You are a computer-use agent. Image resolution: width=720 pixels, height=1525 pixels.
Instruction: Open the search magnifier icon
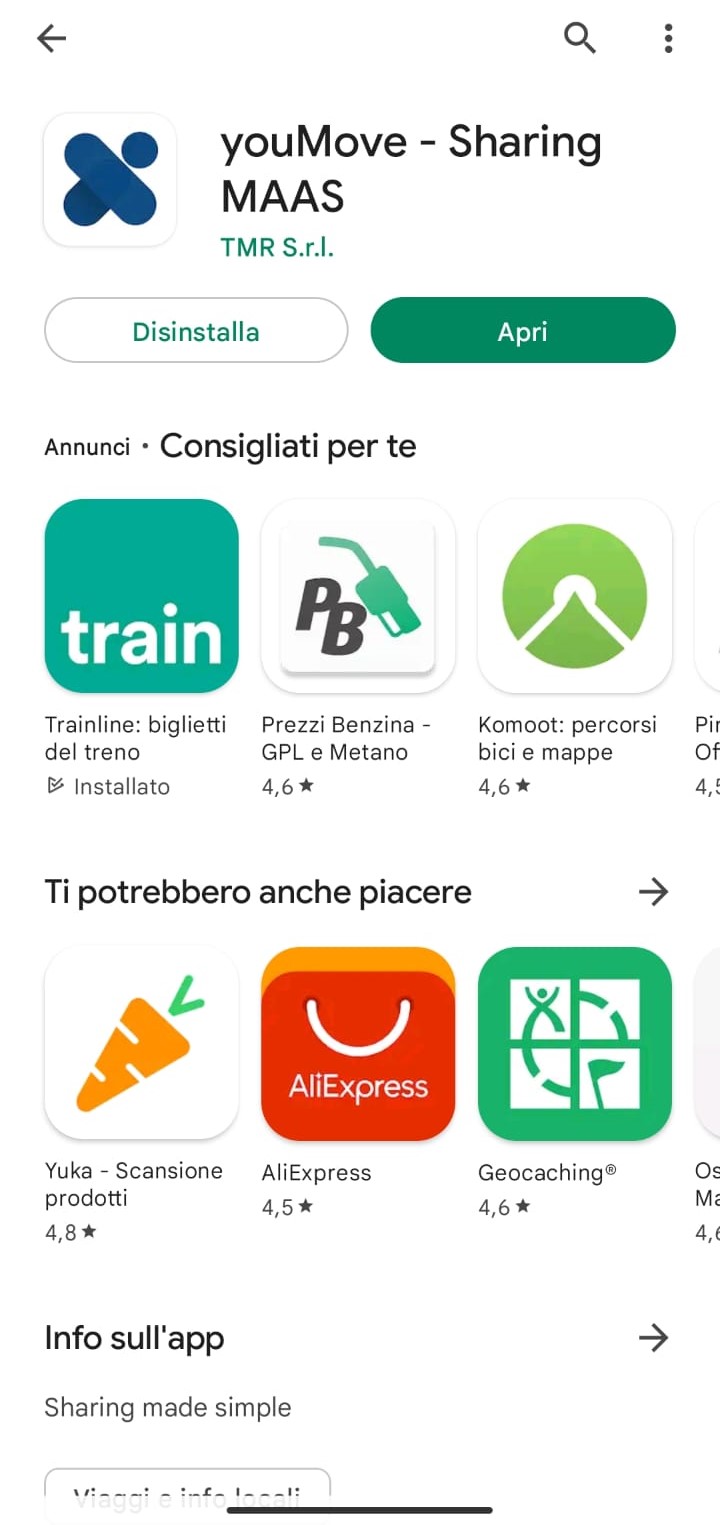(580, 38)
